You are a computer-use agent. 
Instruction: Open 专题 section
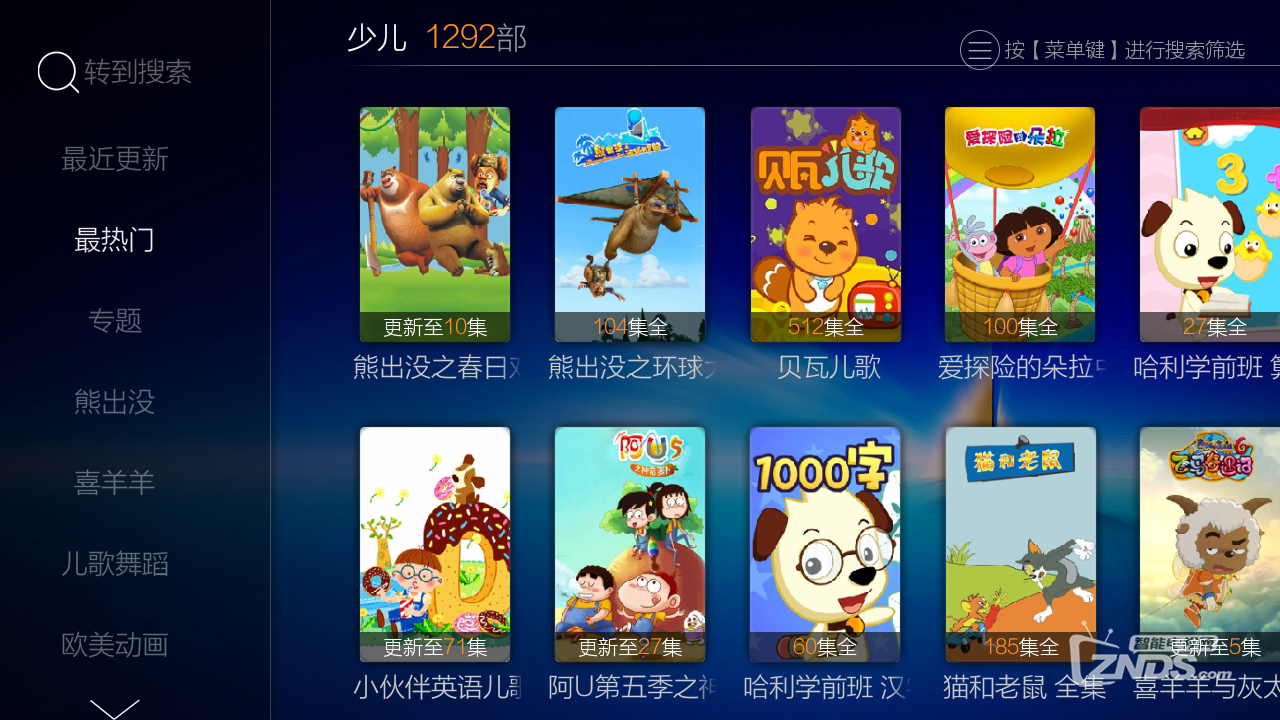(115, 321)
